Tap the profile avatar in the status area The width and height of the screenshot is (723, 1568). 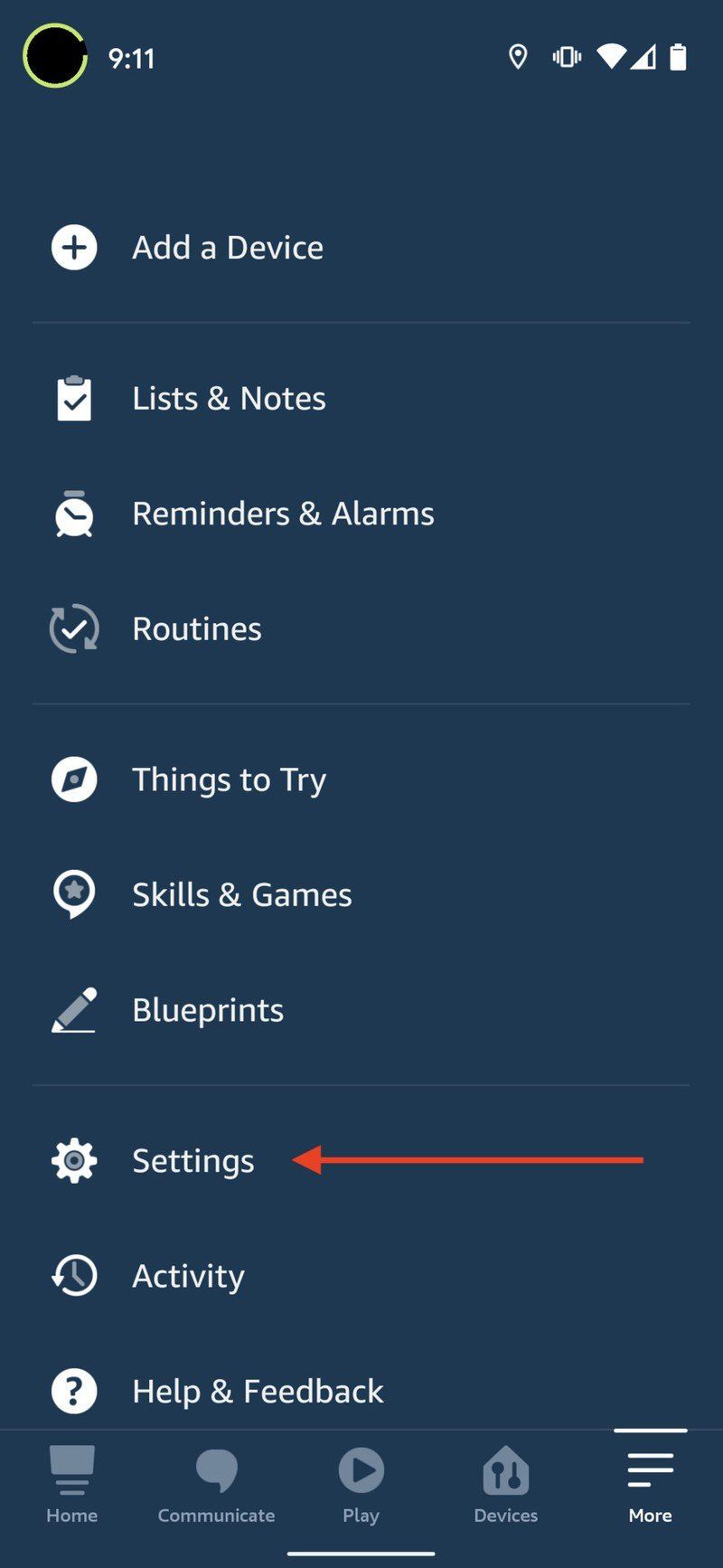tap(54, 56)
